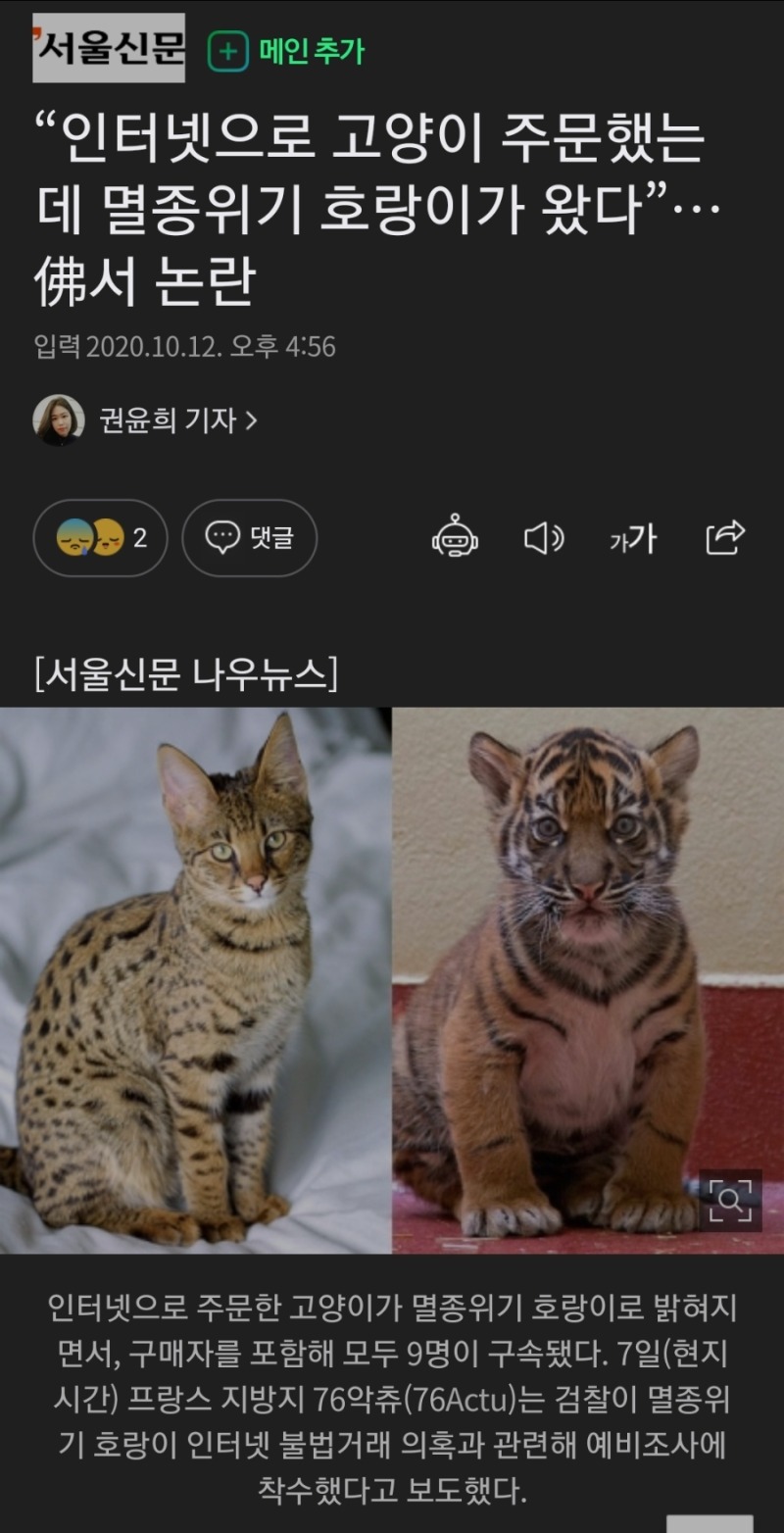Open the 서울신문 publisher page

[109, 48]
